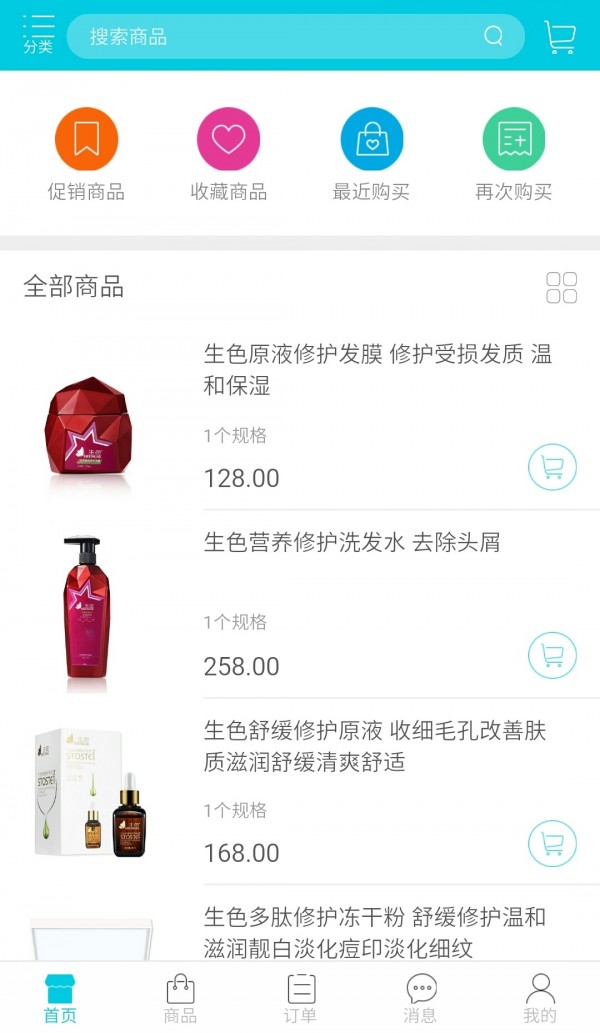
Task: Open 生色多肽修护冻干粉 product
Action: [x=375, y=932]
